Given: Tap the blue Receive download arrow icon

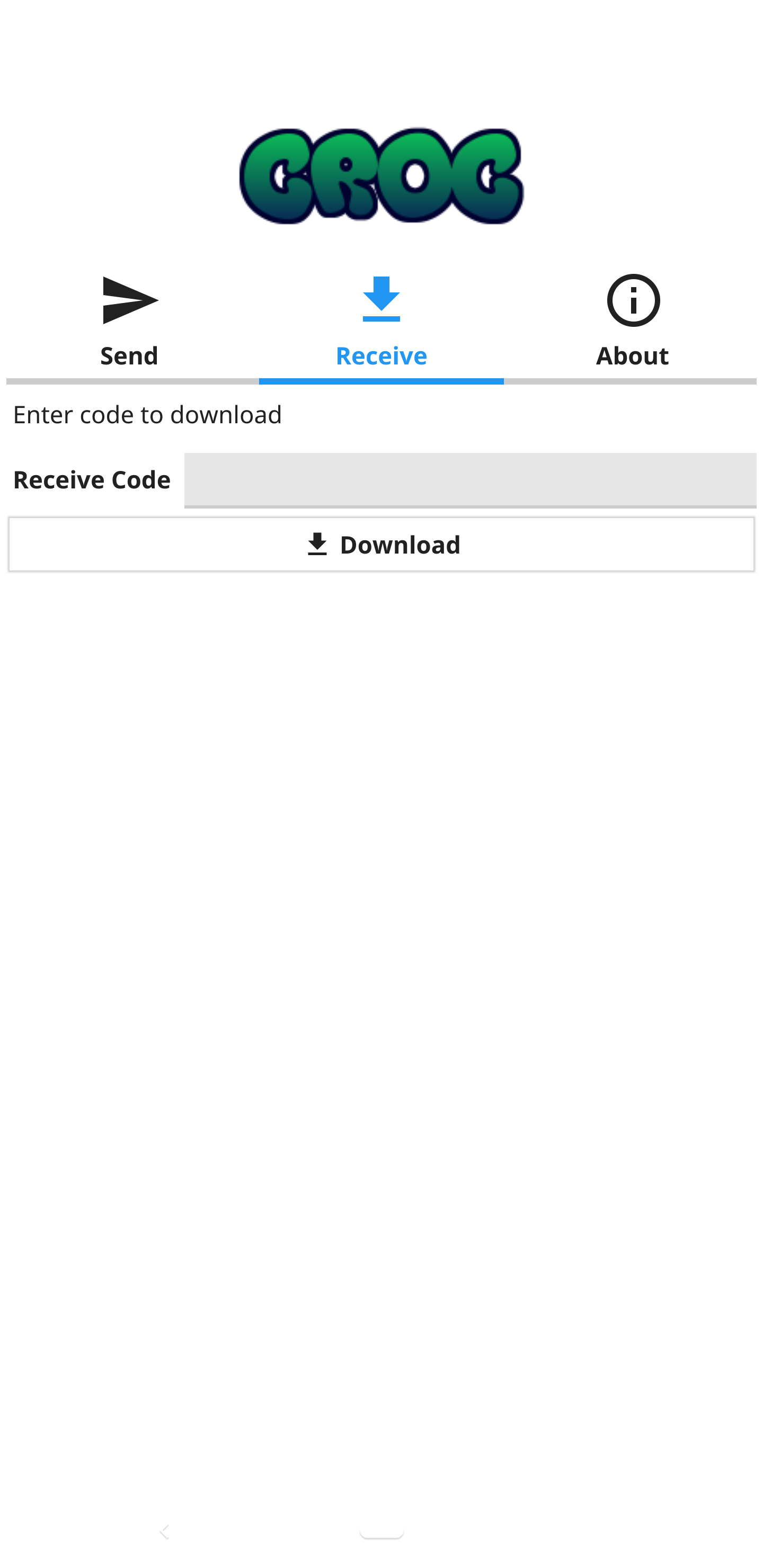Looking at the screenshot, I should tap(381, 298).
